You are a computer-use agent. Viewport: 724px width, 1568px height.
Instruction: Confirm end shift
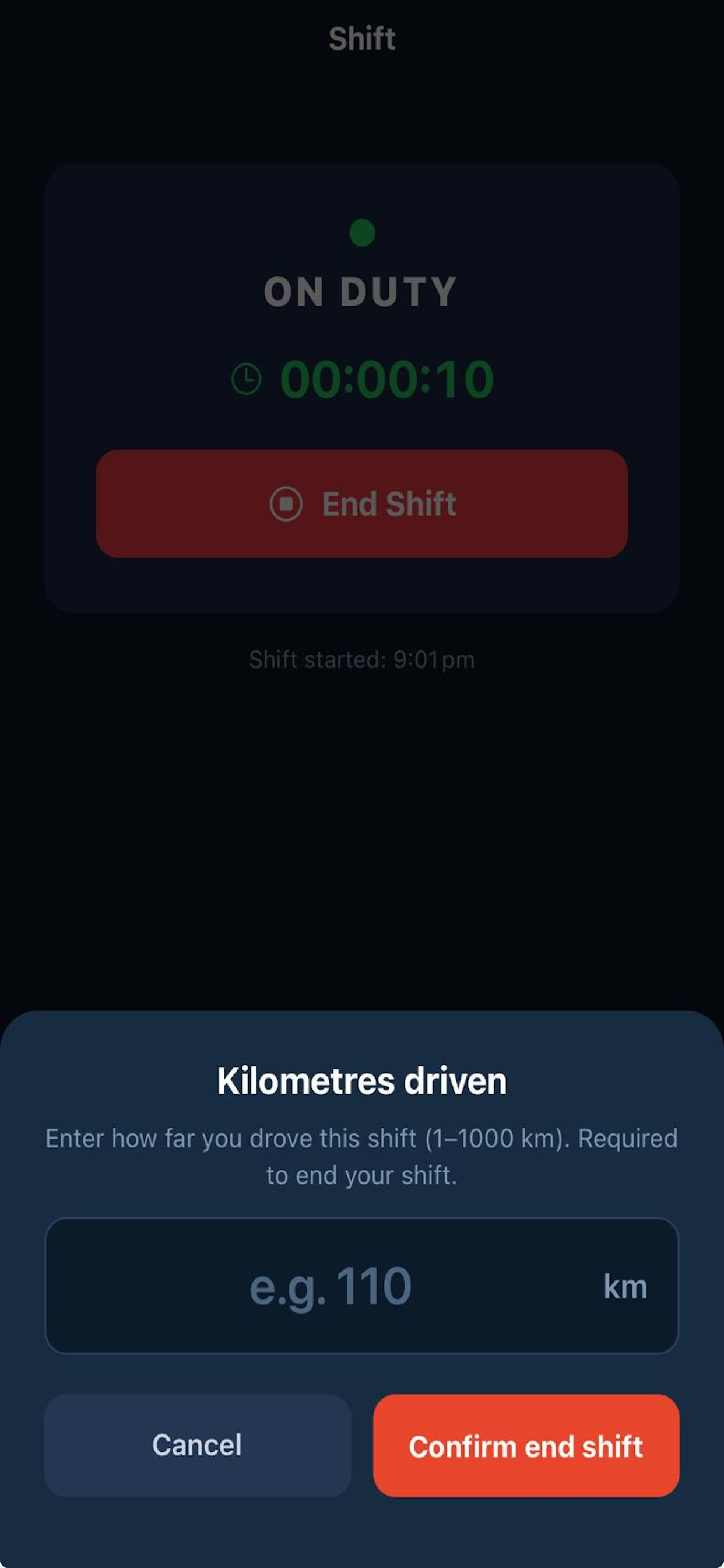pyautogui.click(x=526, y=1445)
